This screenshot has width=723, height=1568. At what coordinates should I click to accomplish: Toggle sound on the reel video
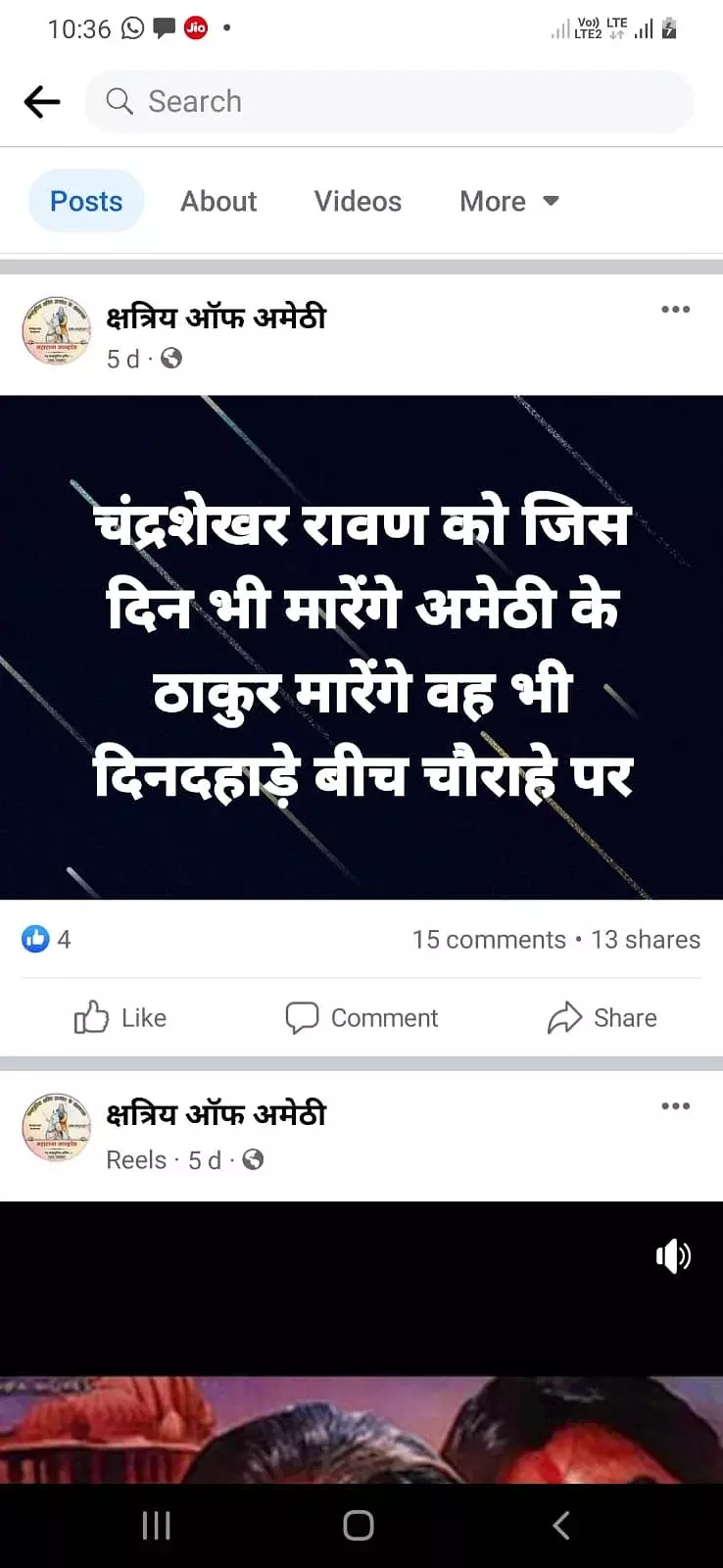[x=673, y=1255]
